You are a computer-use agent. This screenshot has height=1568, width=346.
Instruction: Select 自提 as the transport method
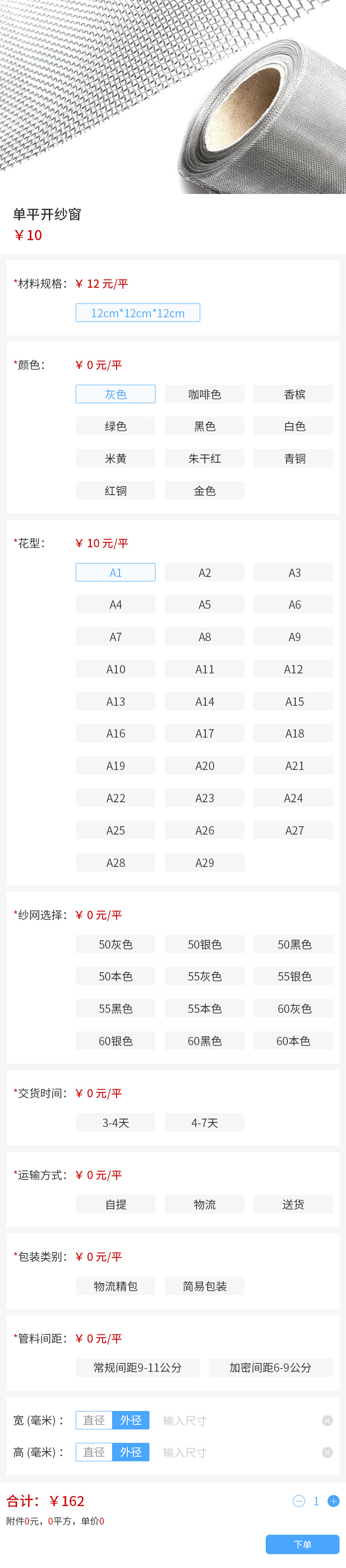pos(115,1204)
